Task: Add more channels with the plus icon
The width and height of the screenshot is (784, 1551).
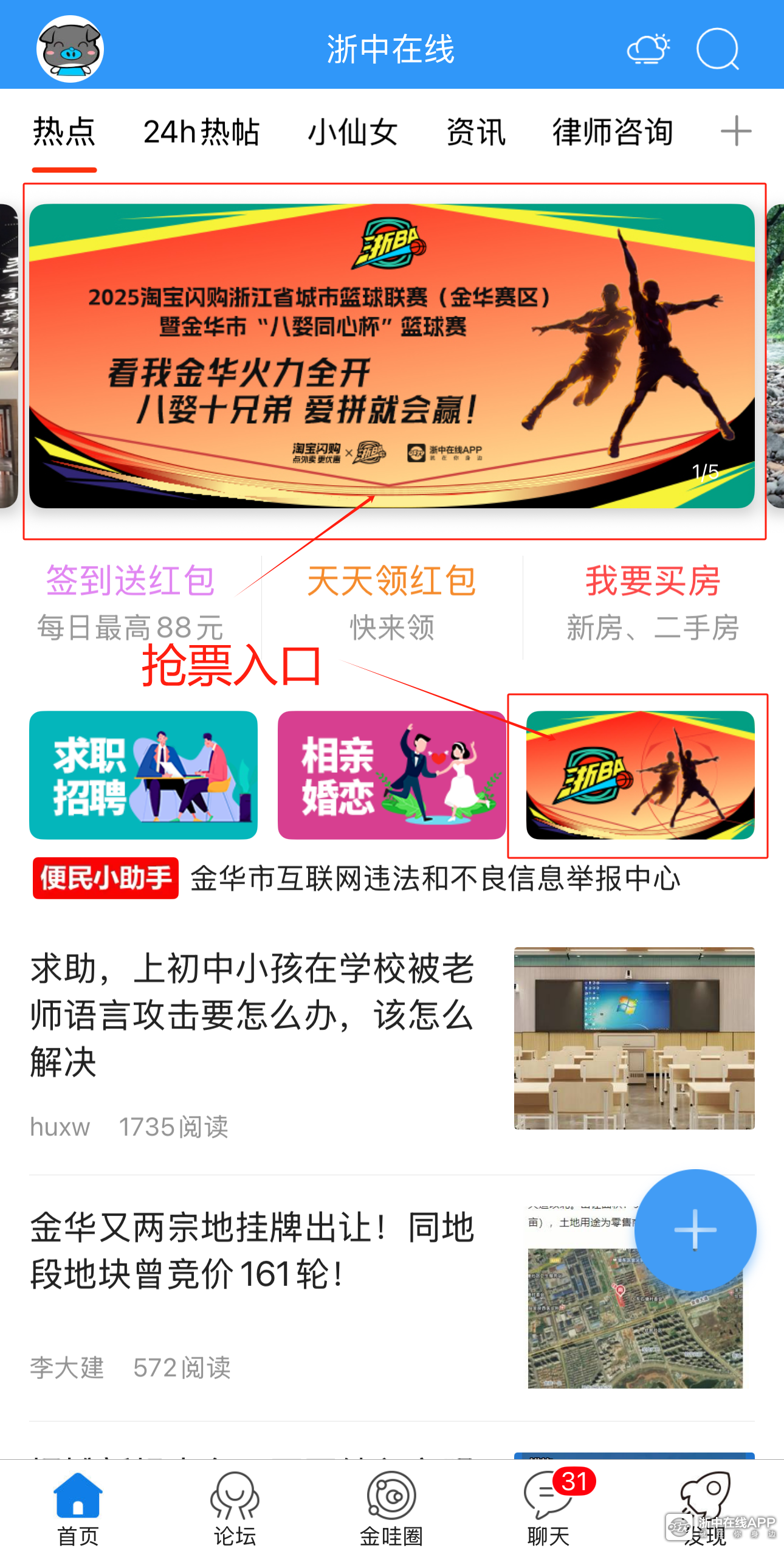Action: 736,131
